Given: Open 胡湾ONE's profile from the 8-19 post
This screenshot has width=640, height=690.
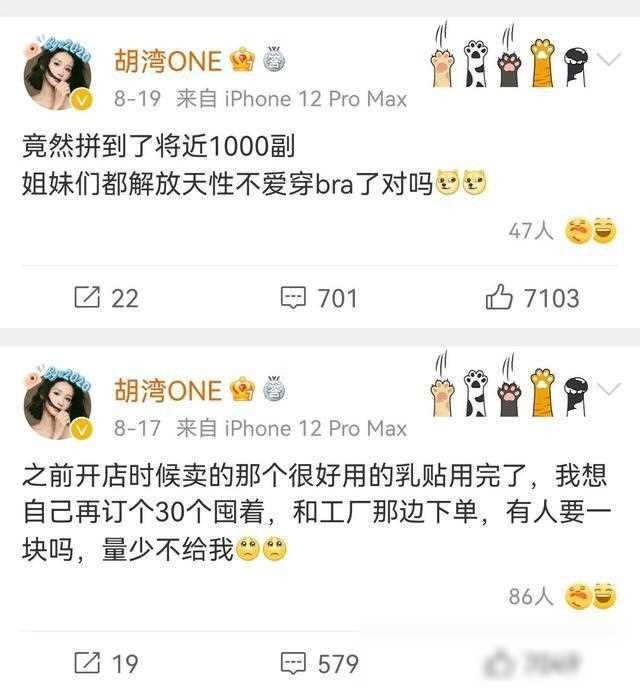Looking at the screenshot, I should (x=166, y=60).
